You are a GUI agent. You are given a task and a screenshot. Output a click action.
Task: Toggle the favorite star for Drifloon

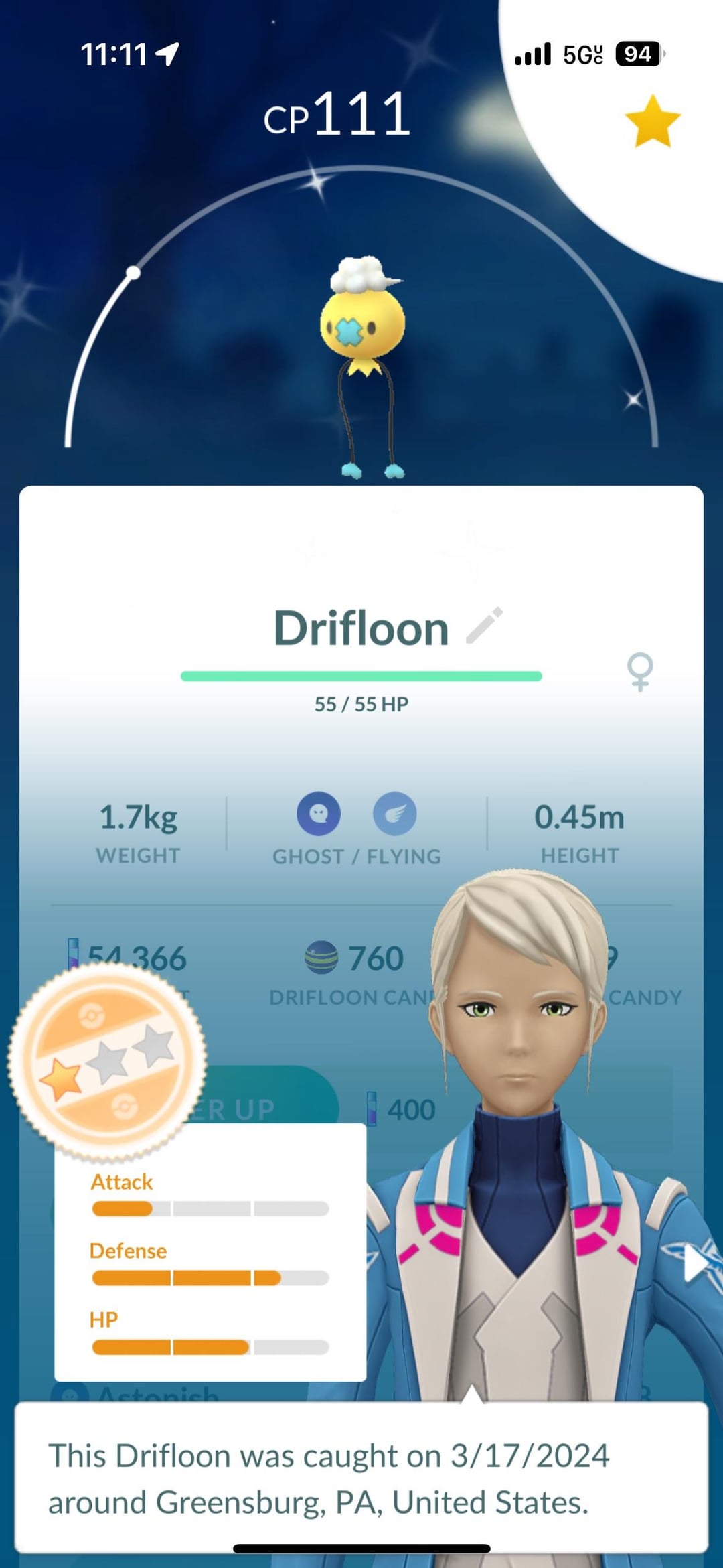[x=652, y=122]
